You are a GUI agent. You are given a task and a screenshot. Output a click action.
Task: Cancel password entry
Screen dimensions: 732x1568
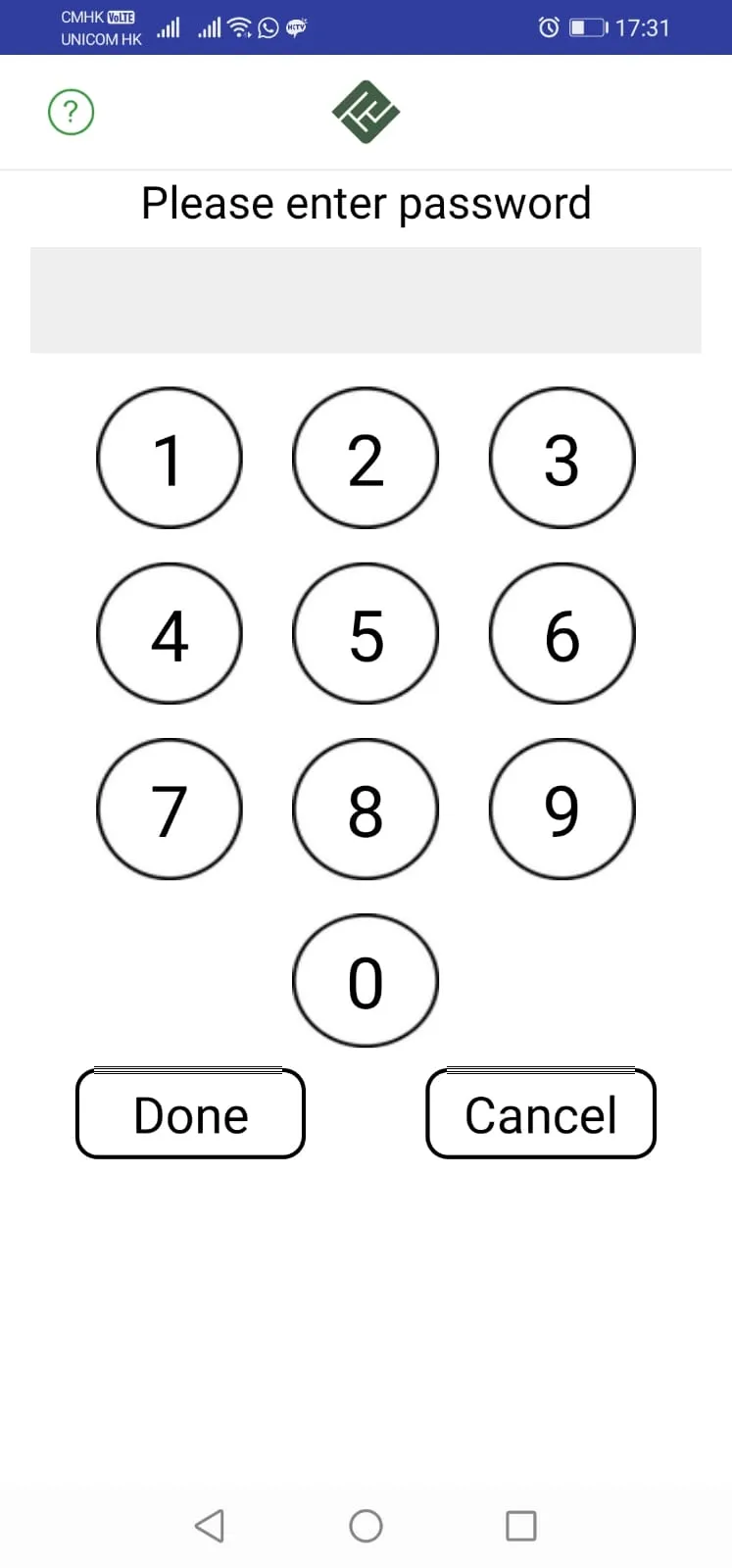tap(541, 1114)
